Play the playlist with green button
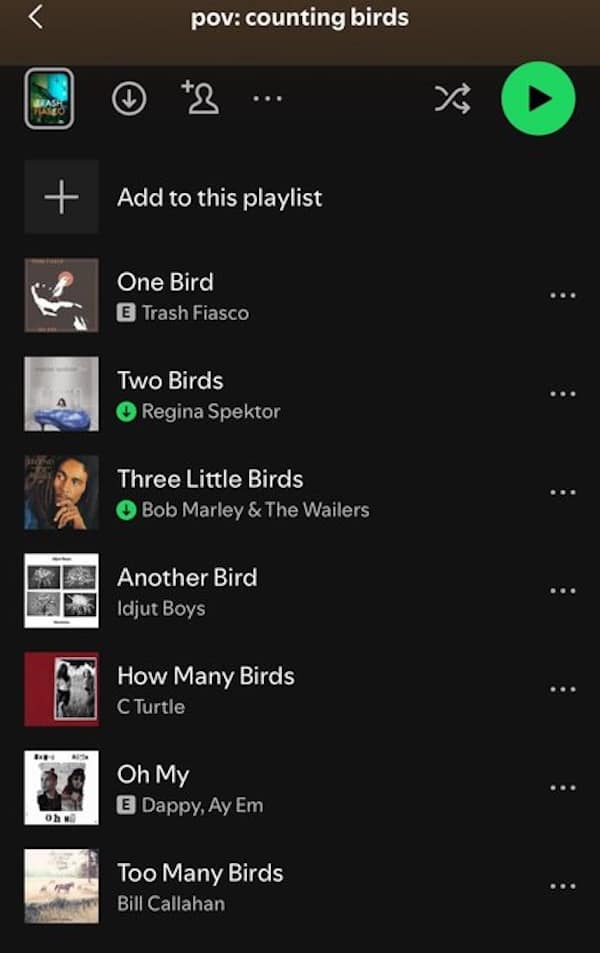This screenshot has width=600, height=953. click(538, 98)
